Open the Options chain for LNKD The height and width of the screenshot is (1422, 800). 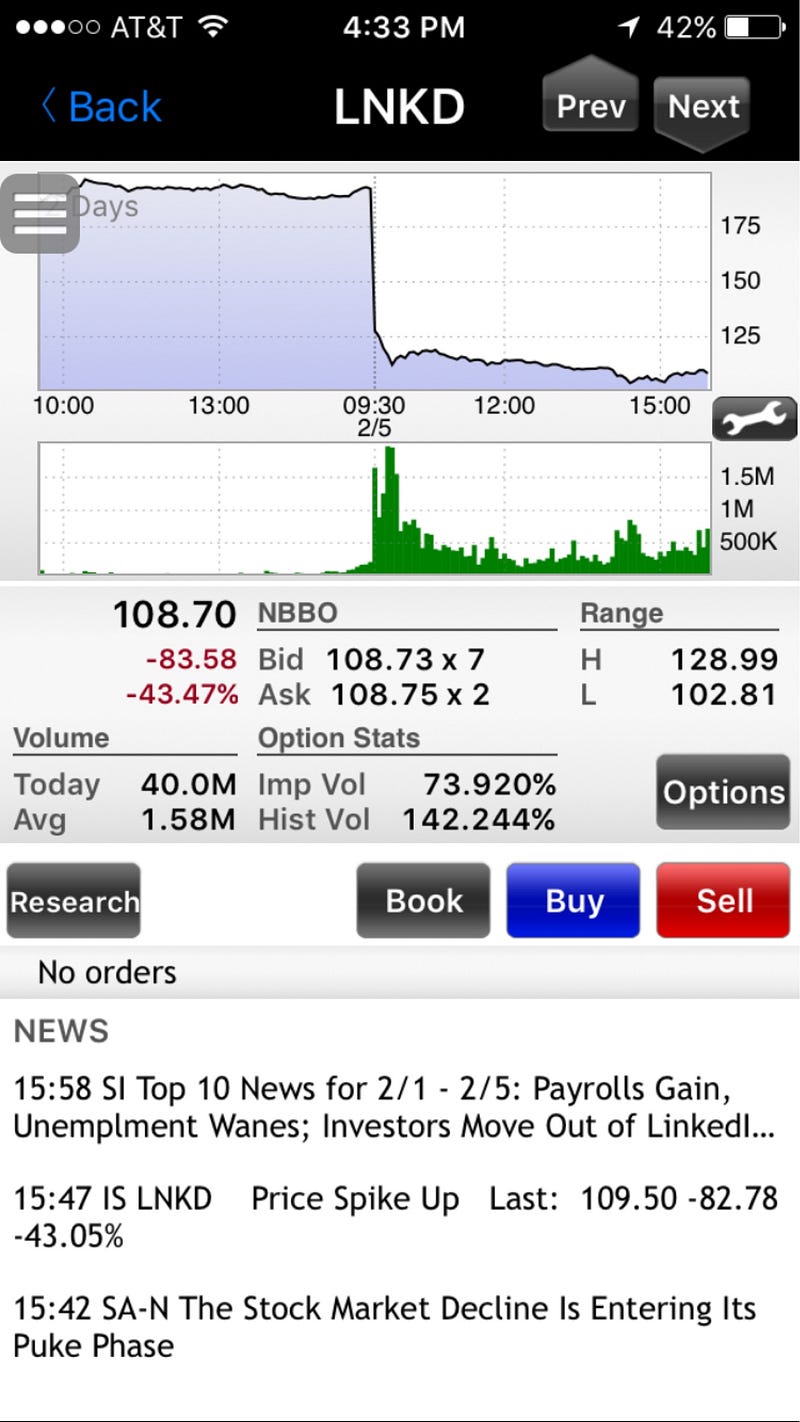click(723, 792)
